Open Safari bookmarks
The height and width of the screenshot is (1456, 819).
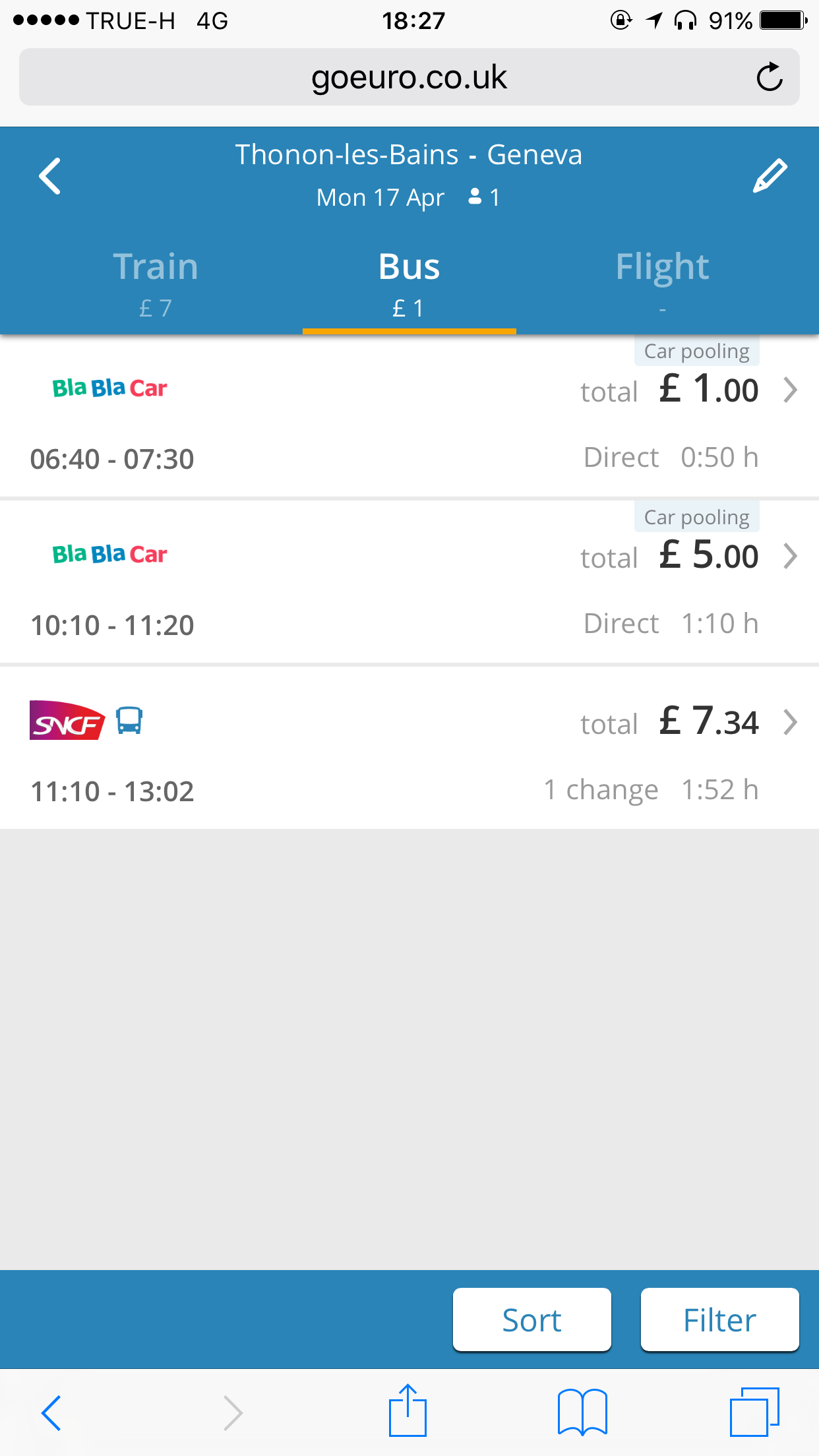point(582,1412)
